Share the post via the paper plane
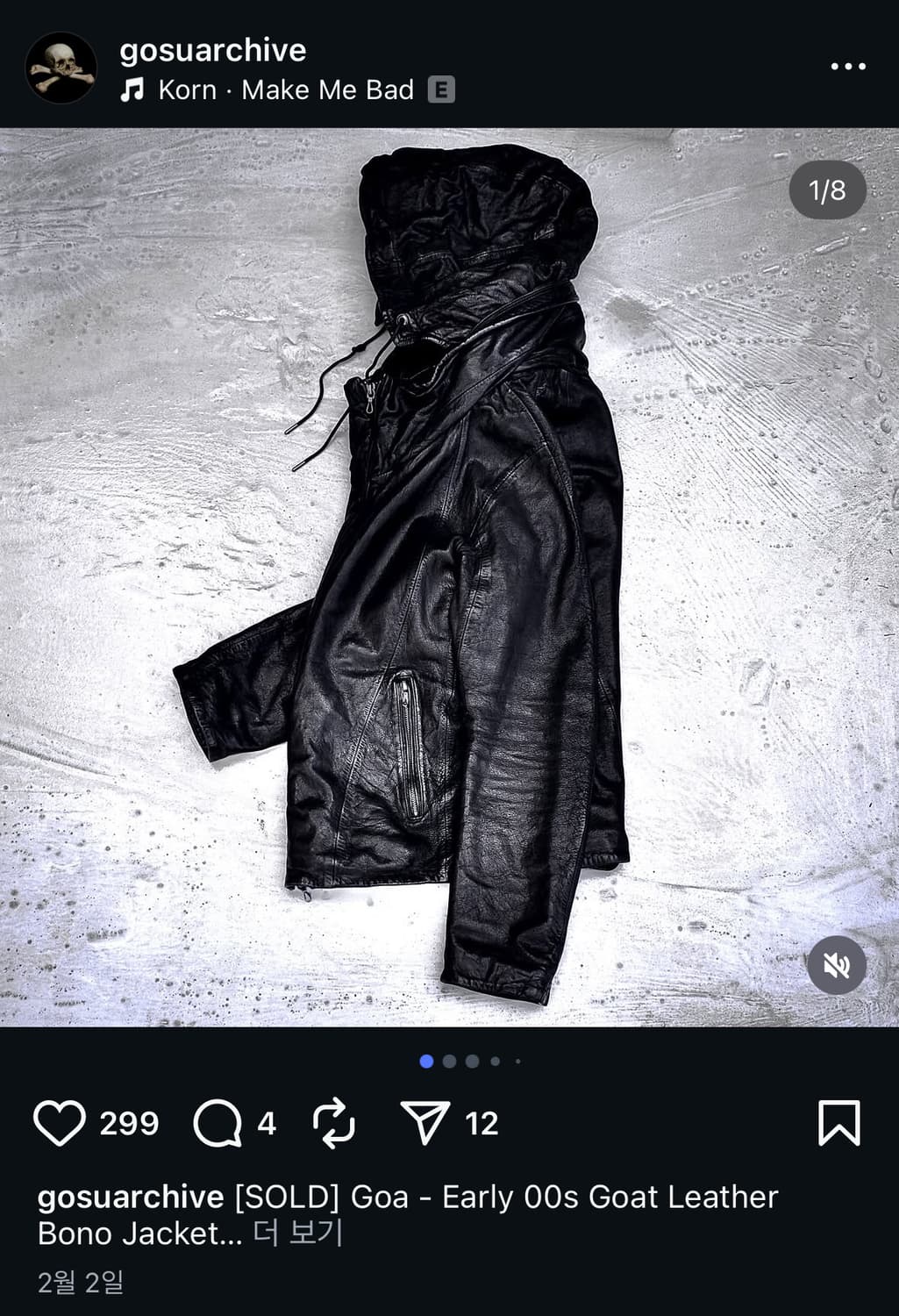The width and height of the screenshot is (899, 1316). 425,1123
